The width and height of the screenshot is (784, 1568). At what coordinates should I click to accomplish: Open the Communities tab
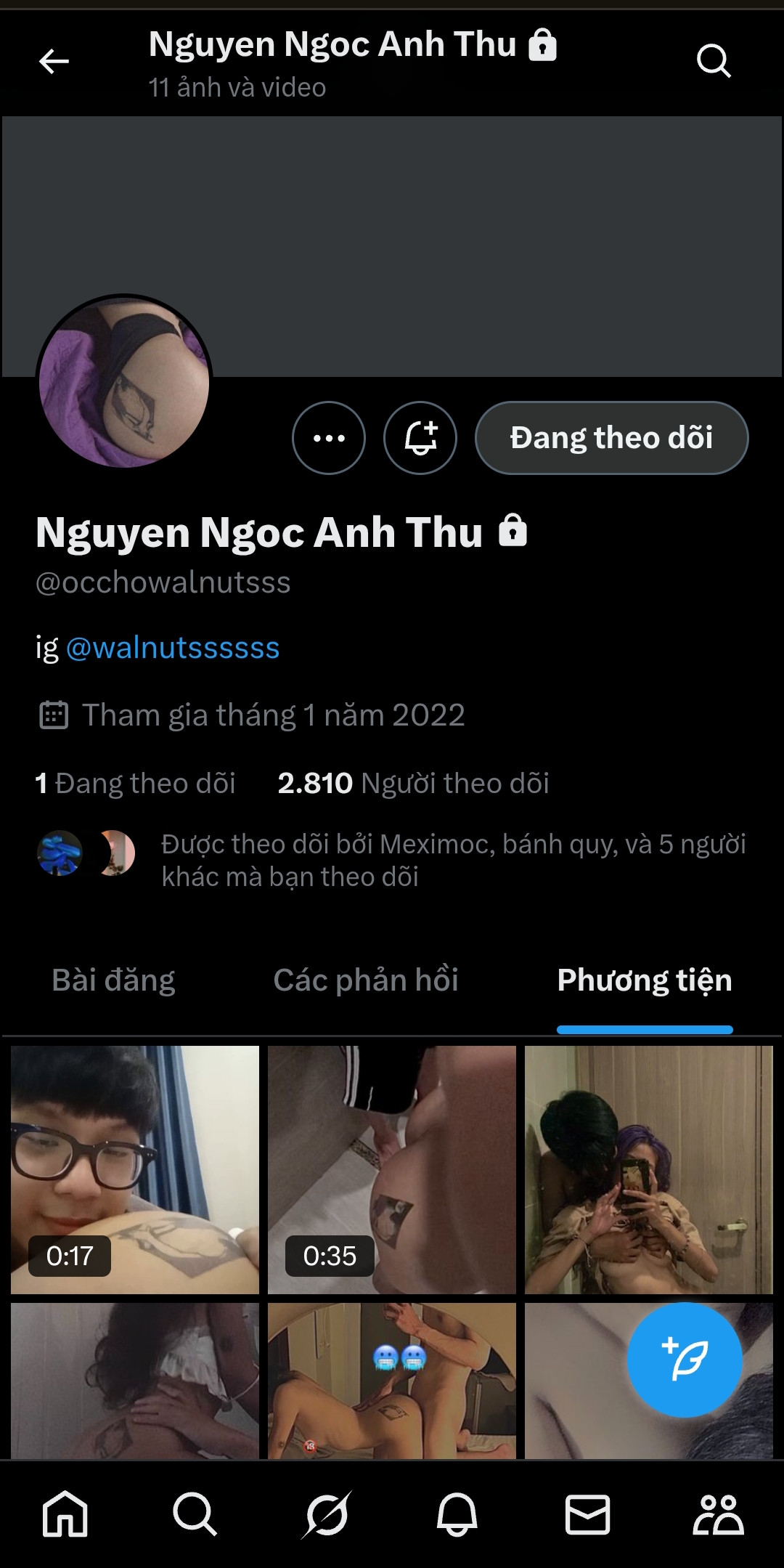click(718, 1514)
